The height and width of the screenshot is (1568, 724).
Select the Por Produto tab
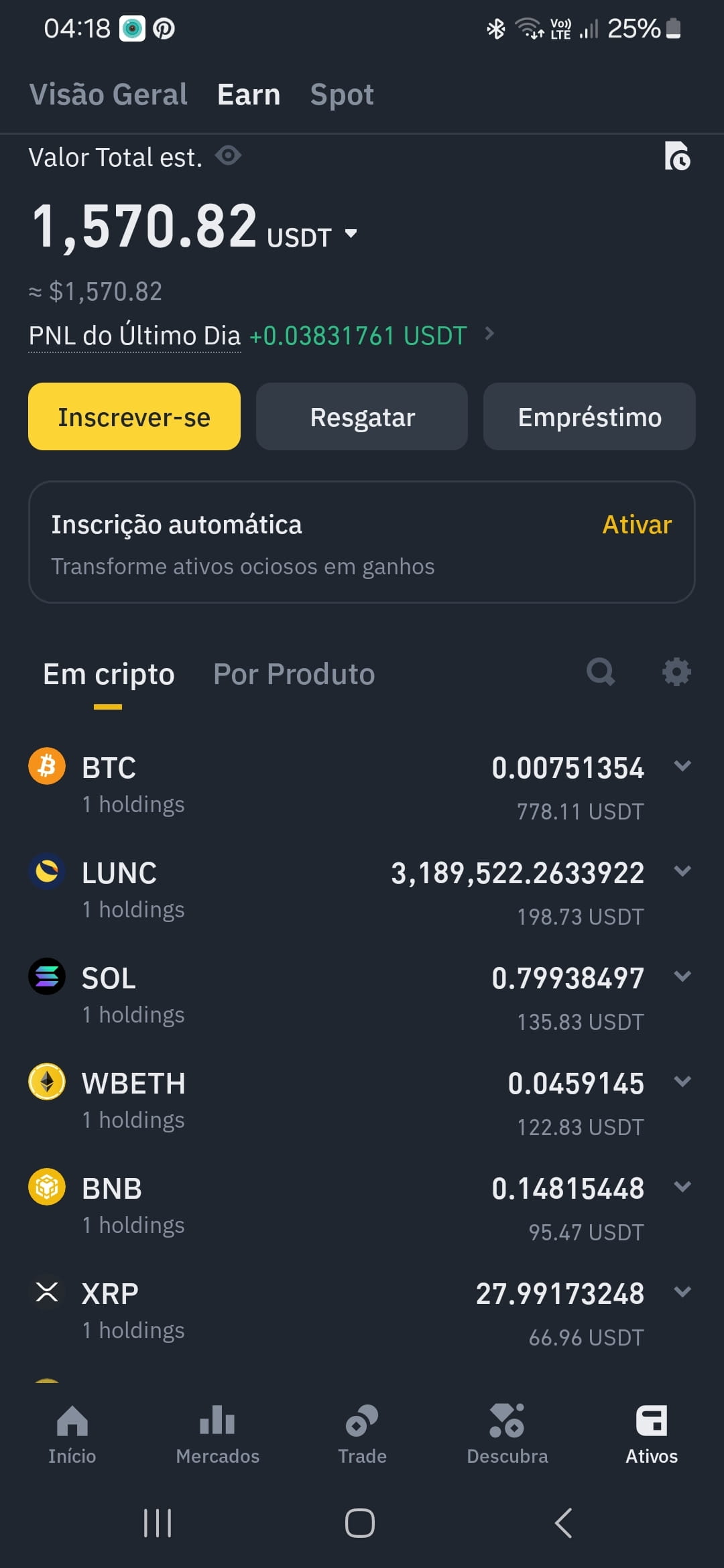294,674
